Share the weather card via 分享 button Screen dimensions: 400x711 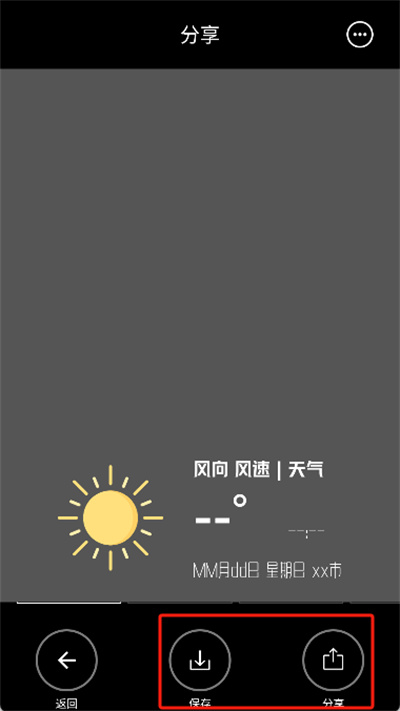tap(333, 660)
